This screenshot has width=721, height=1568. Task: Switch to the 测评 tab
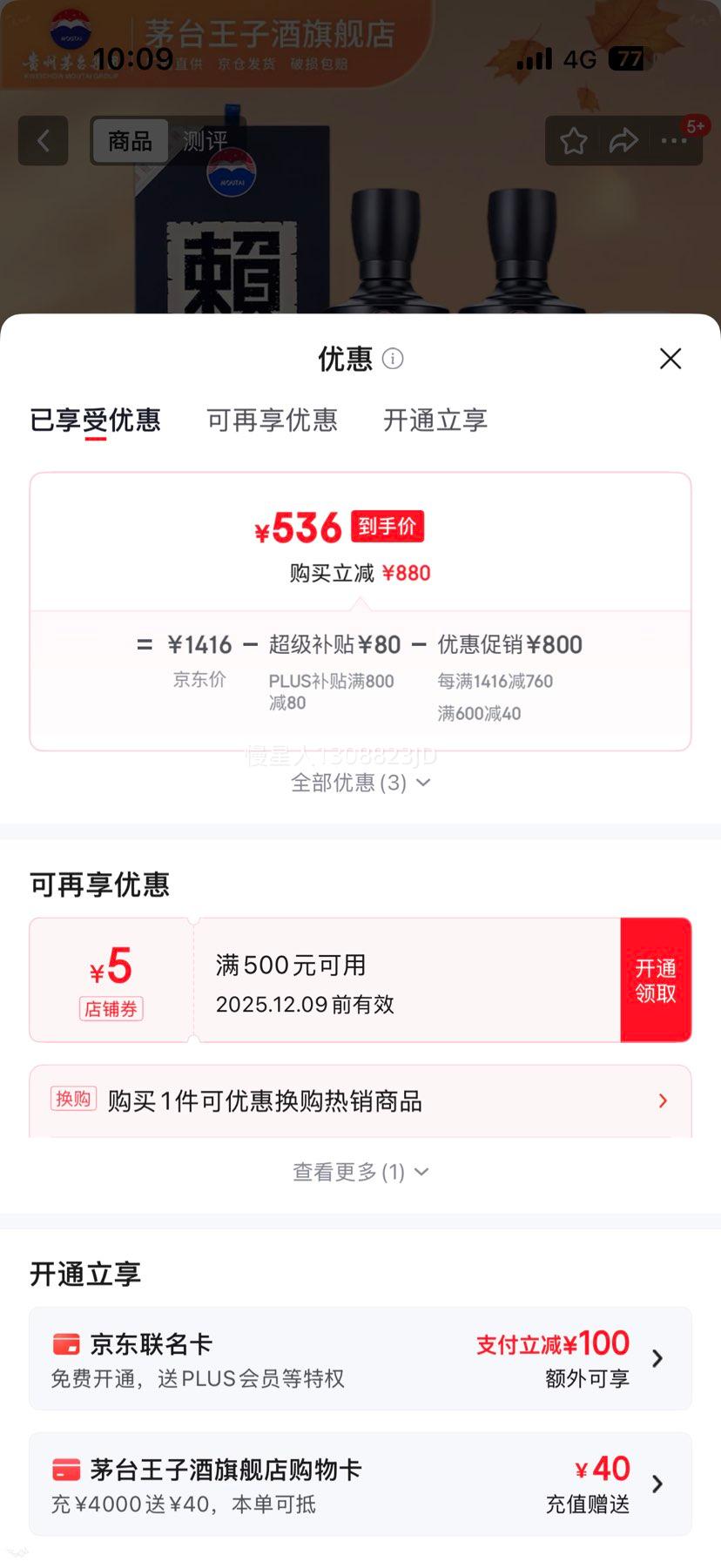pyautogui.click(x=206, y=140)
